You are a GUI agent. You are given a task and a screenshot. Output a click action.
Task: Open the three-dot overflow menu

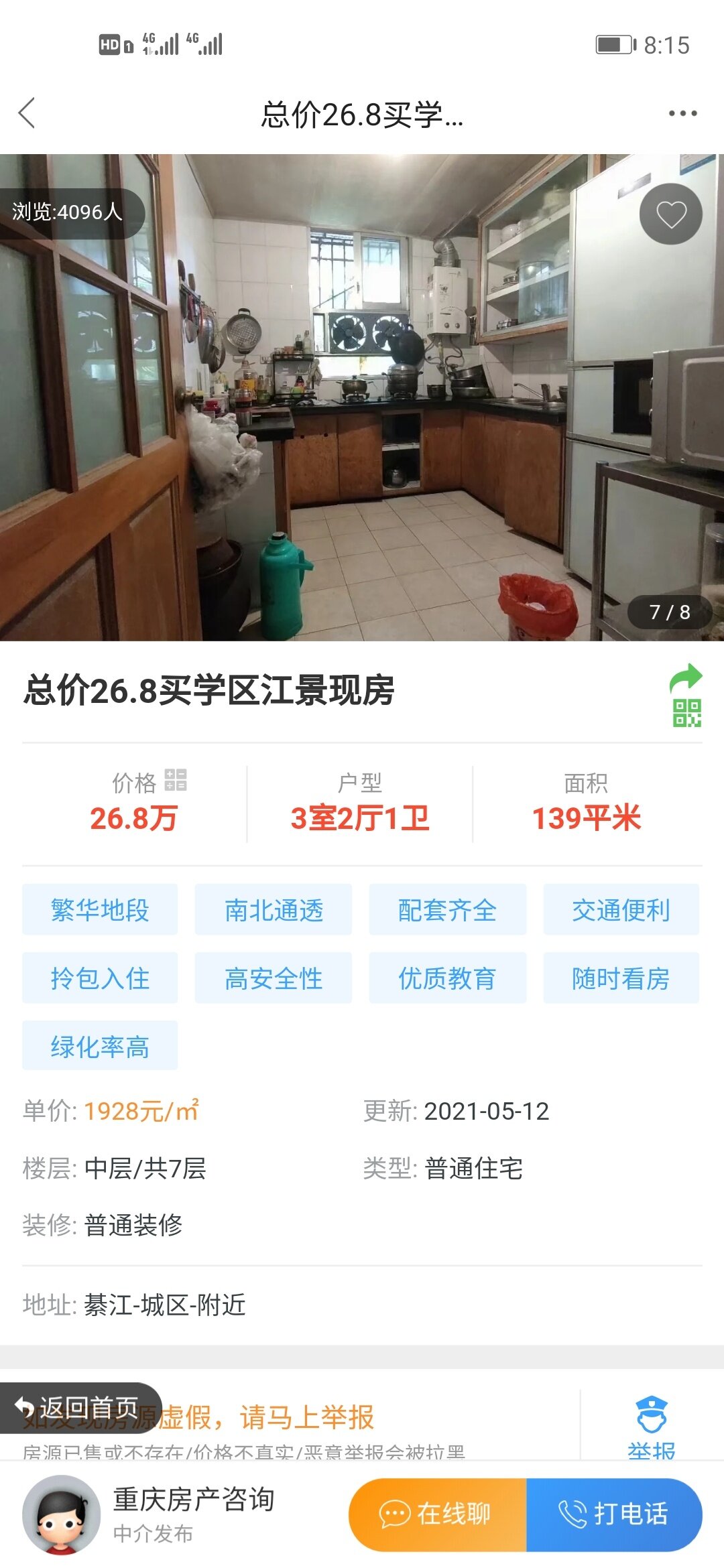682,113
